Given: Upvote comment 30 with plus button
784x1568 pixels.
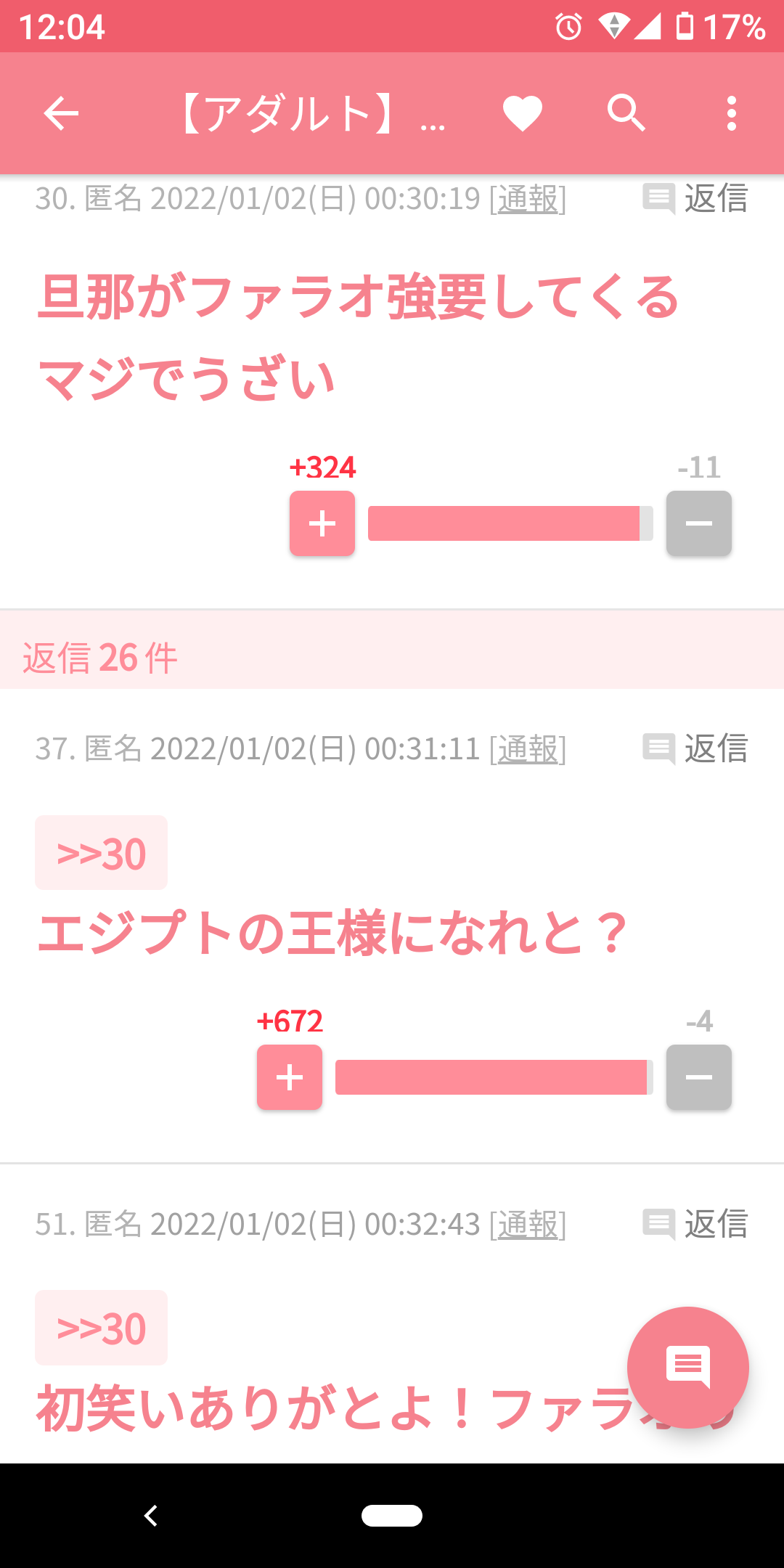Looking at the screenshot, I should (322, 523).
